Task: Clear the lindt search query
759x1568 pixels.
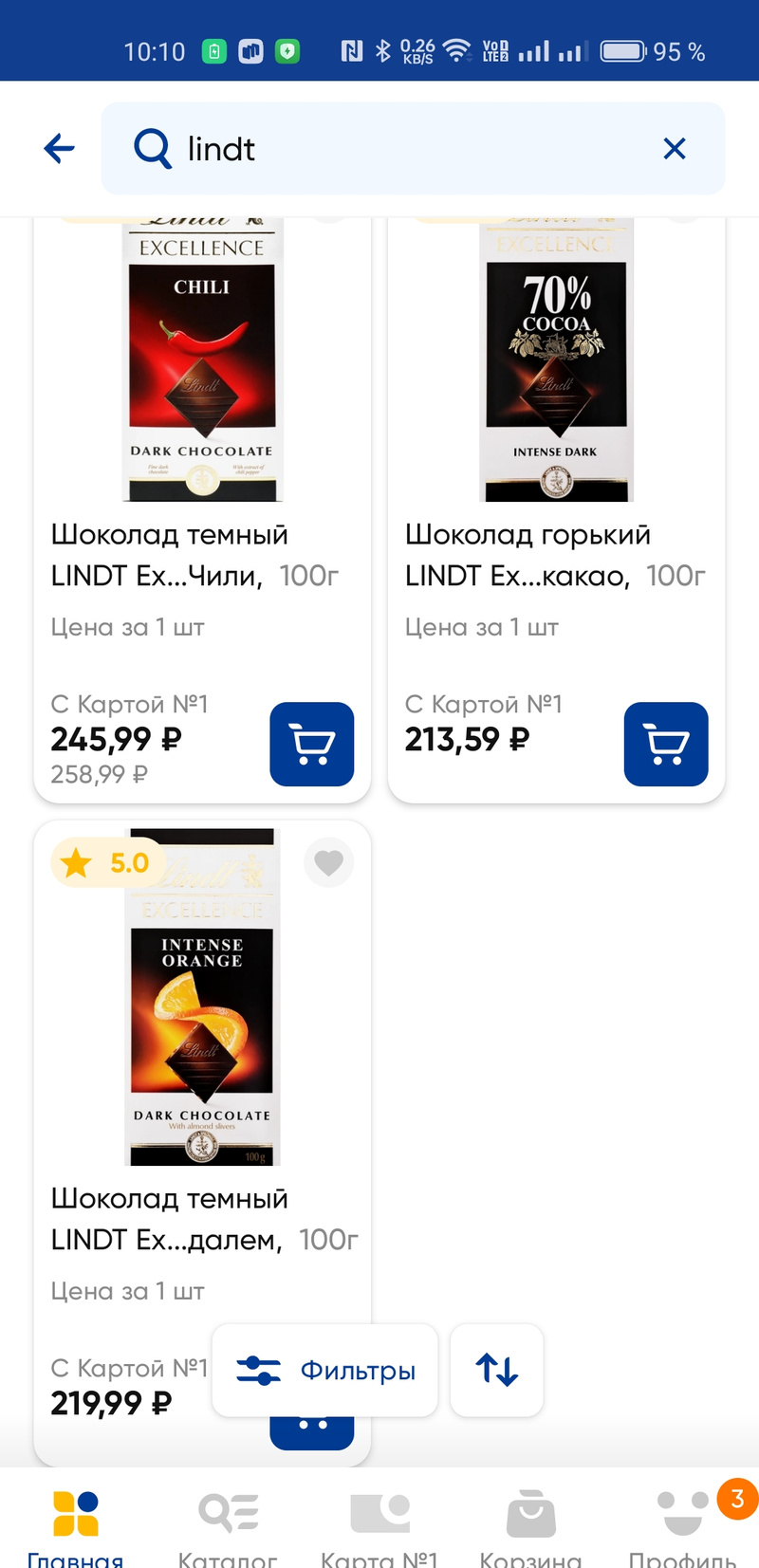Action: 674,149
